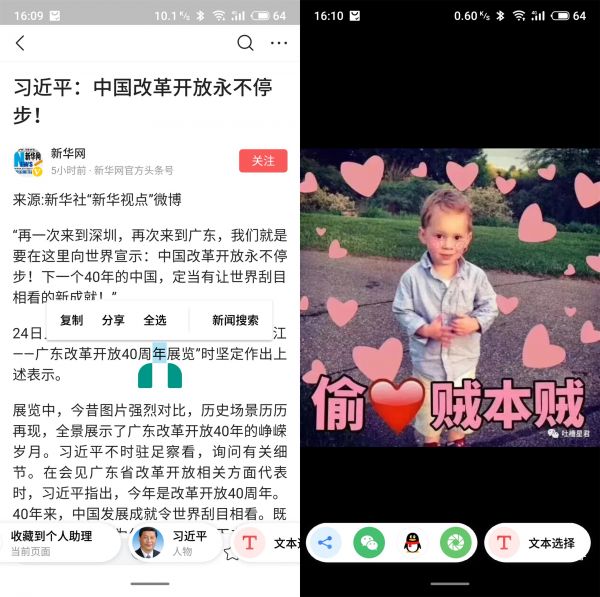Tap the green camera shutter icon

tap(455, 543)
